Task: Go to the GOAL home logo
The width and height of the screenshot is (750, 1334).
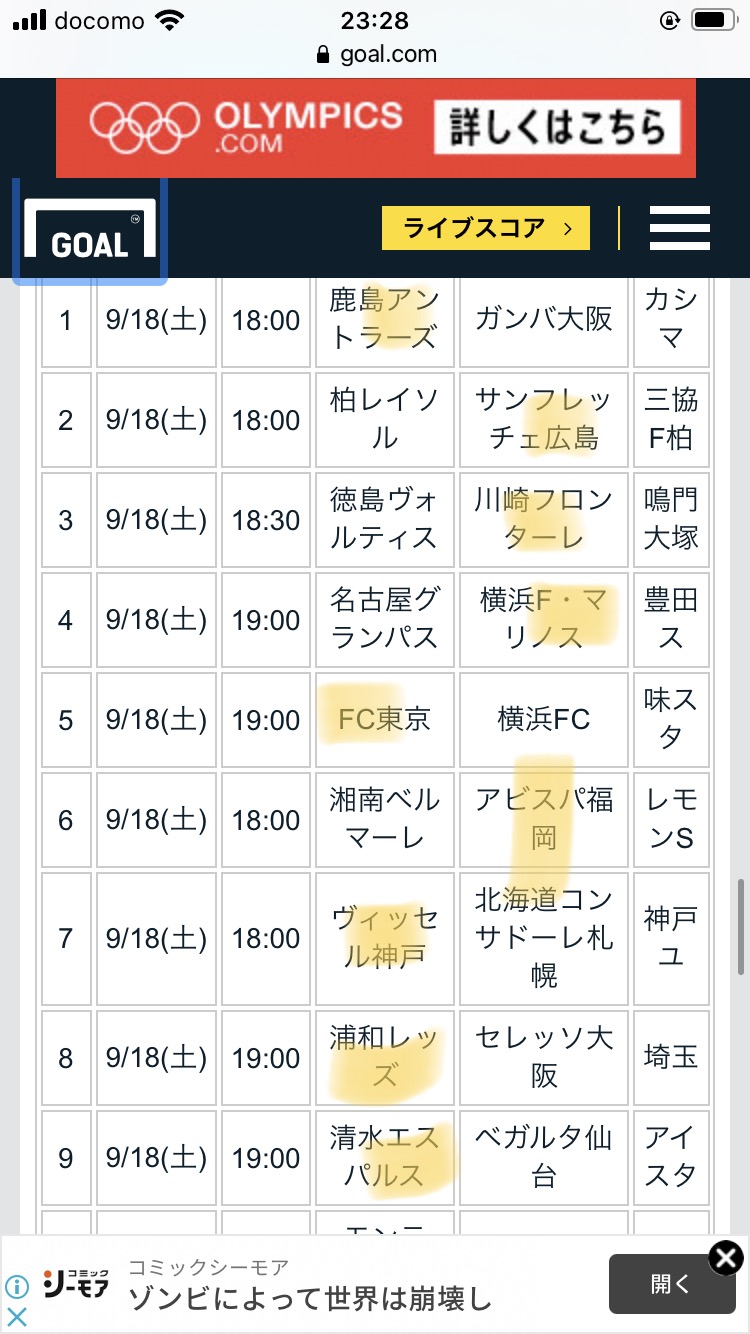Action: [x=90, y=231]
